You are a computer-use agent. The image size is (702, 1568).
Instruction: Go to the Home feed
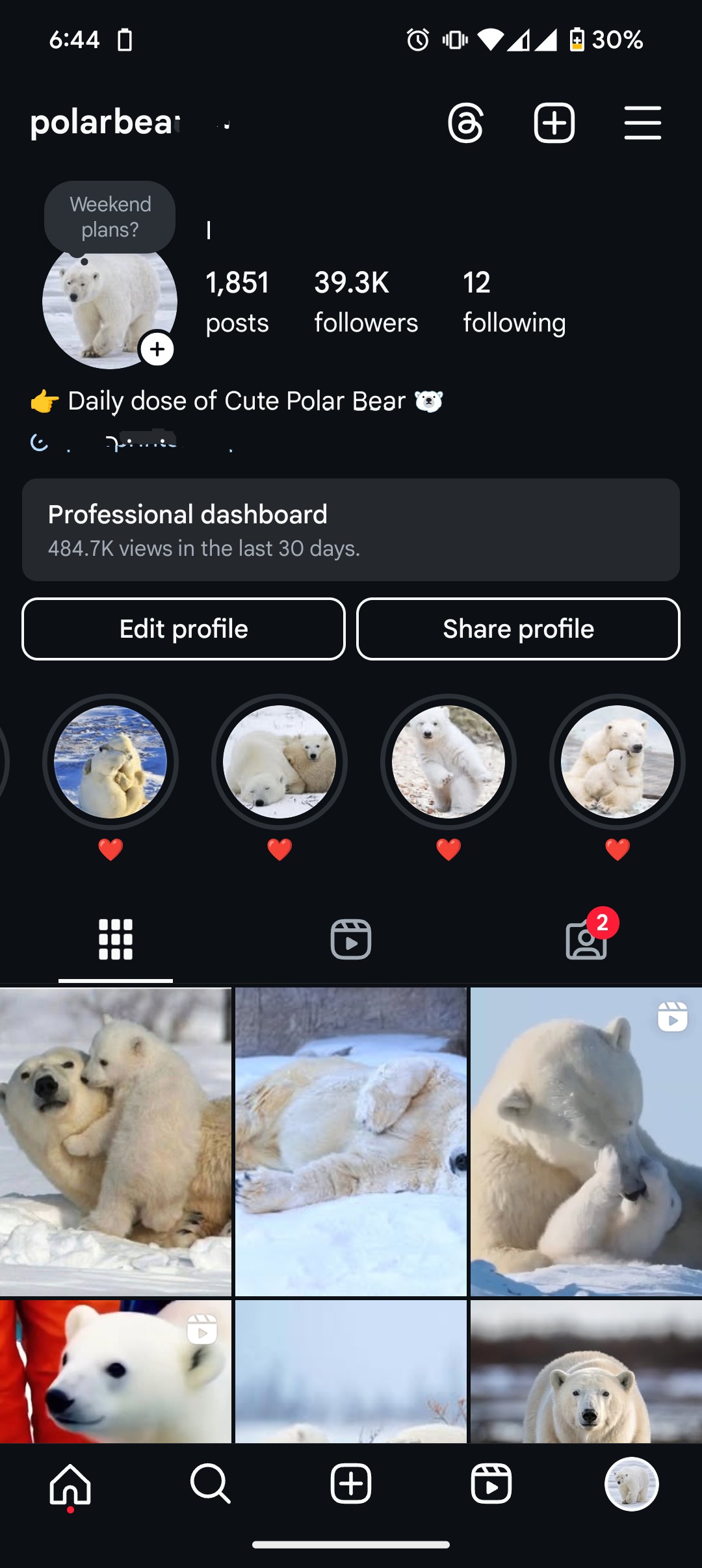click(70, 1483)
